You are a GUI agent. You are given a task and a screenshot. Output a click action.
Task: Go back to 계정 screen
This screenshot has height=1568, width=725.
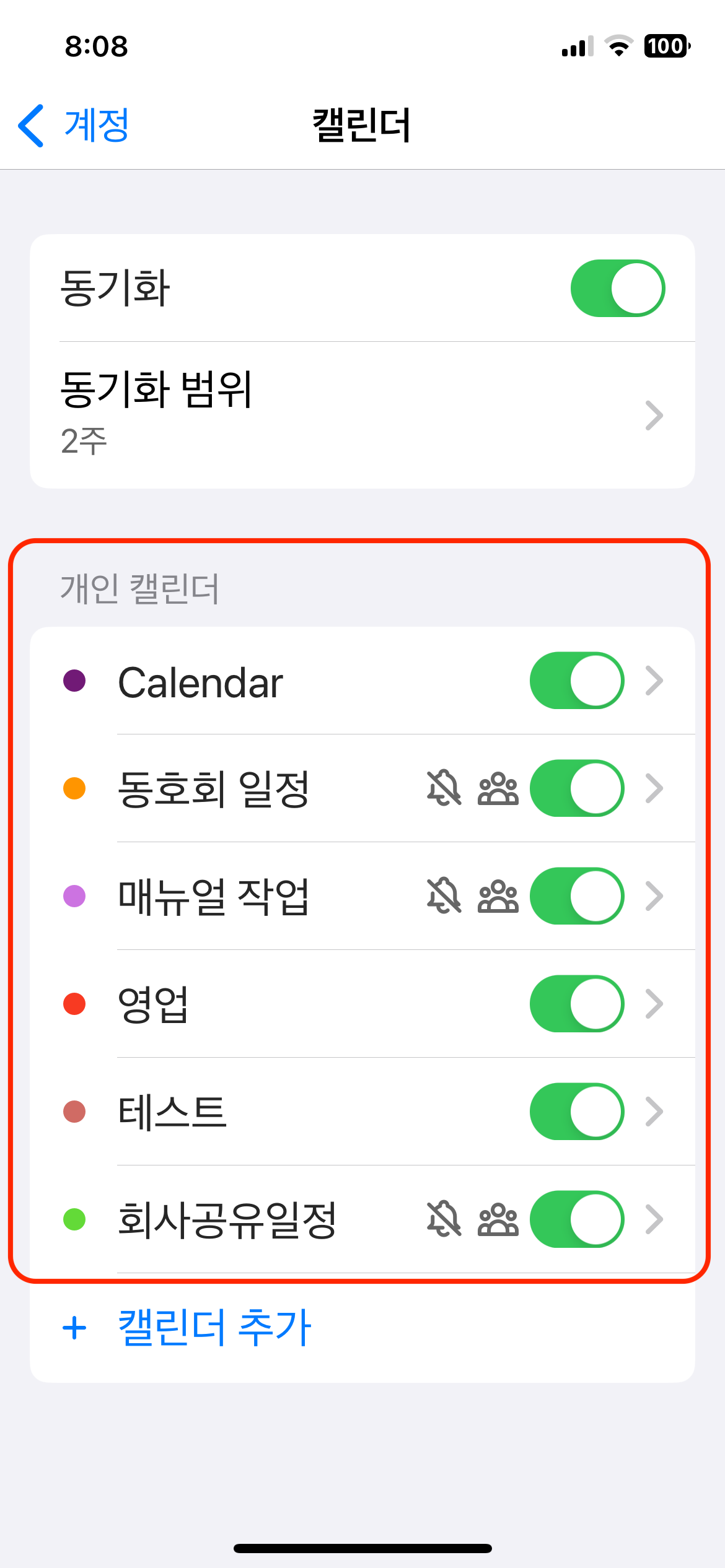[74, 126]
